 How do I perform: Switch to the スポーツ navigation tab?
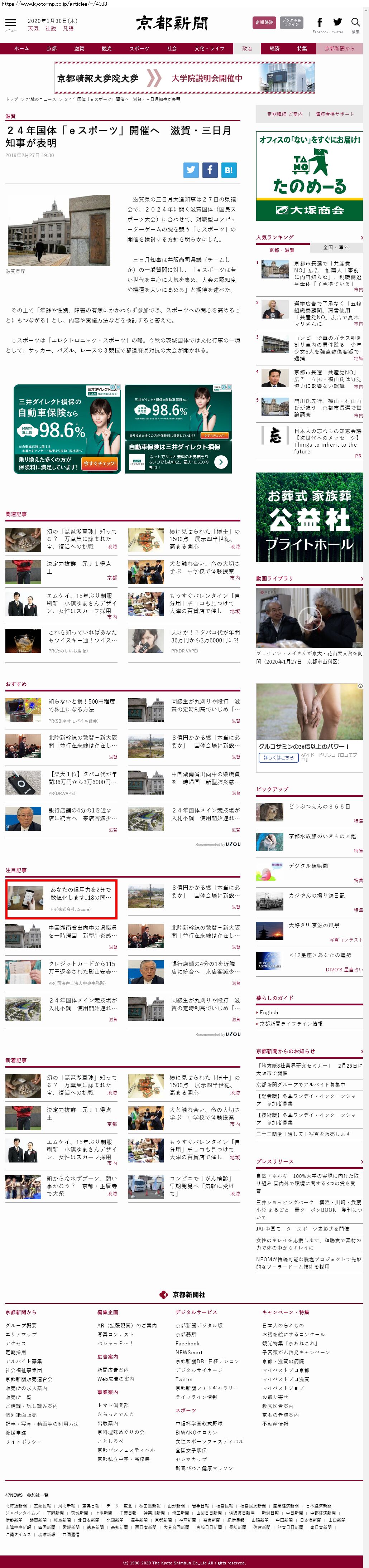(139, 49)
